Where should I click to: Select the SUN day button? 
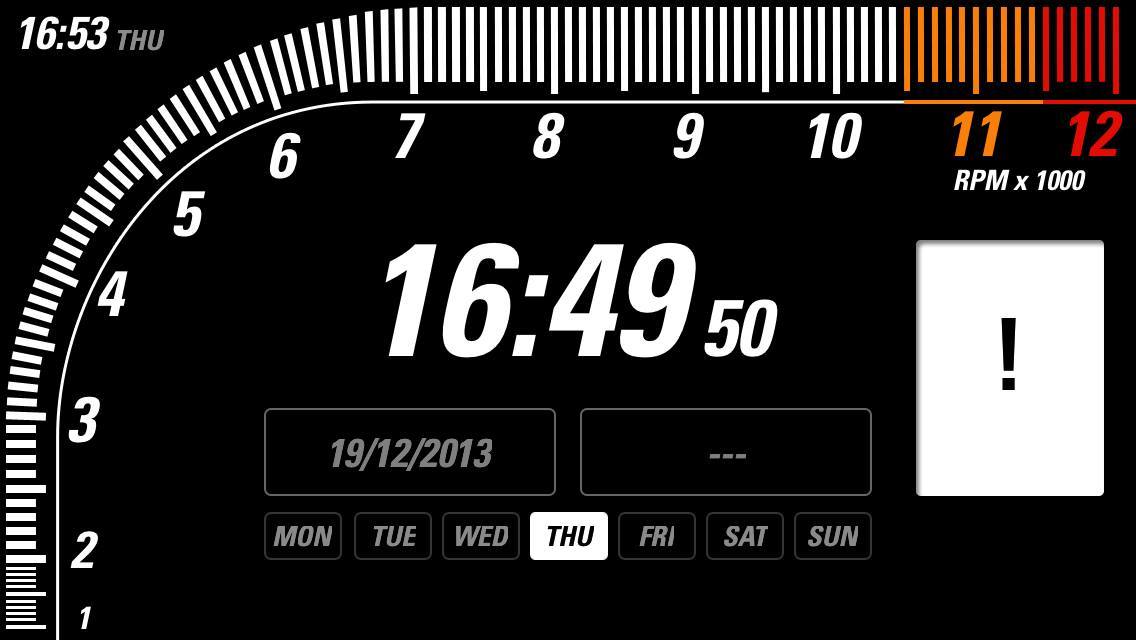pyautogui.click(x=833, y=536)
